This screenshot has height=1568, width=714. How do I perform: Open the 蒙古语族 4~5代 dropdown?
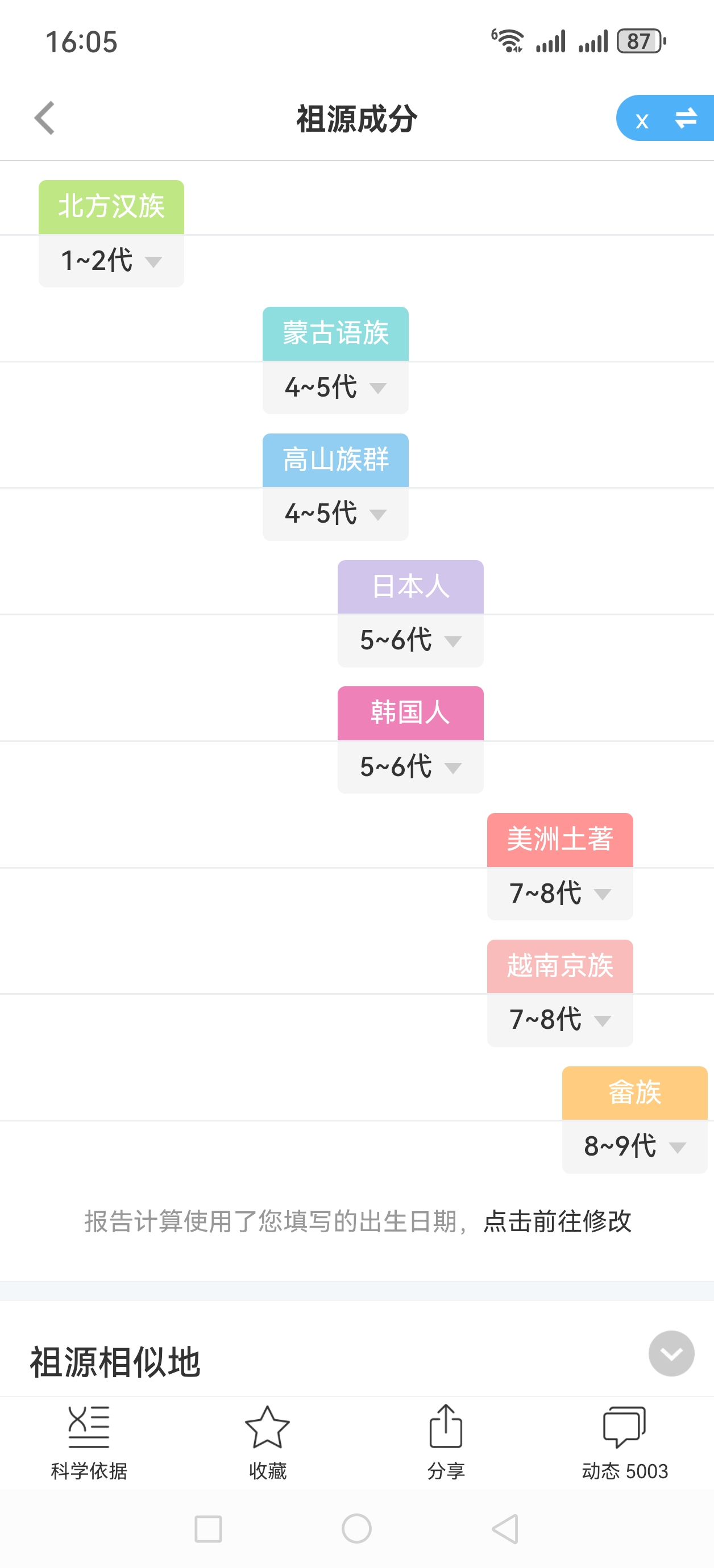click(335, 387)
